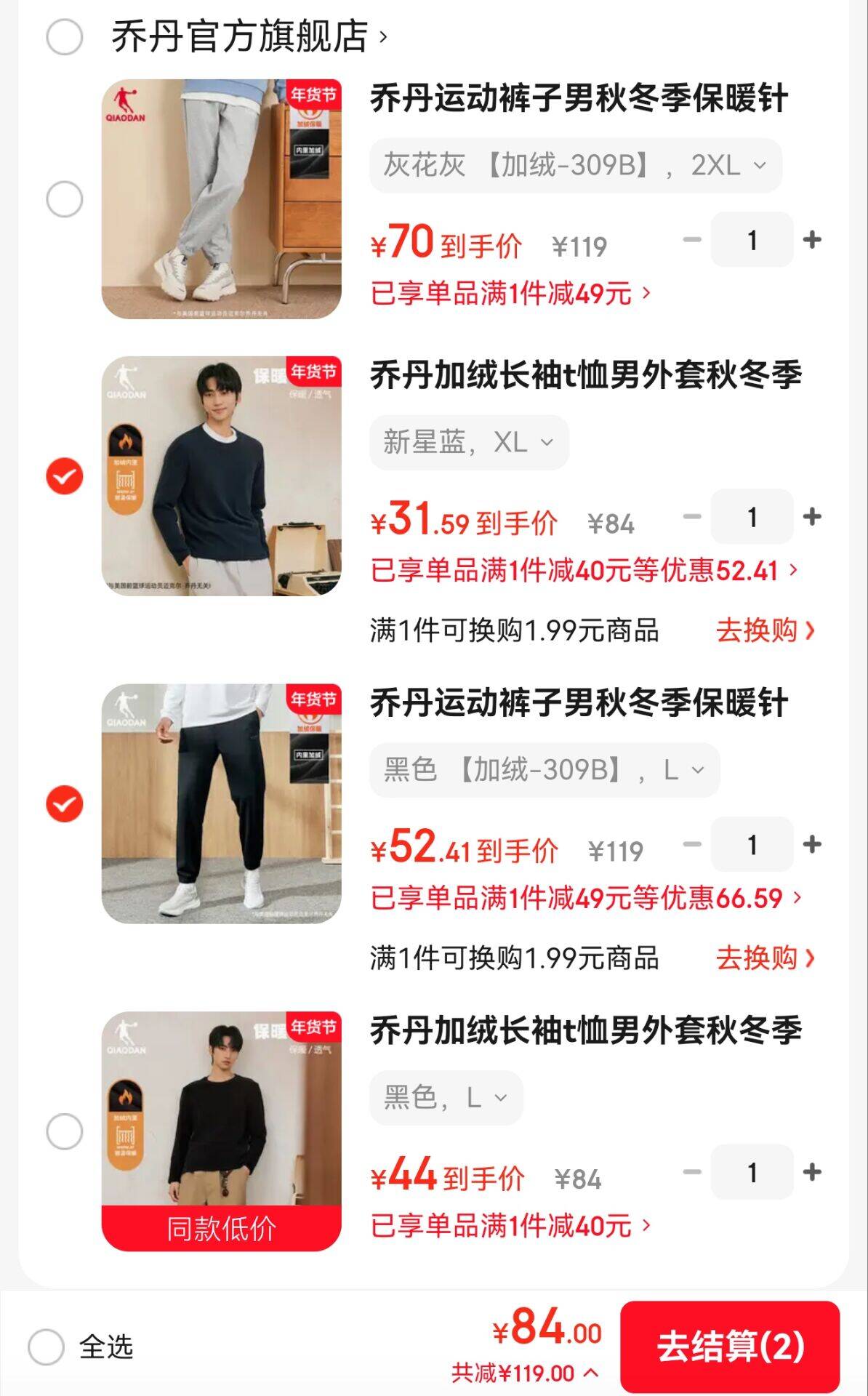Open the 黑色【加绒-309B】L variant picker

click(x=544, y=770)
